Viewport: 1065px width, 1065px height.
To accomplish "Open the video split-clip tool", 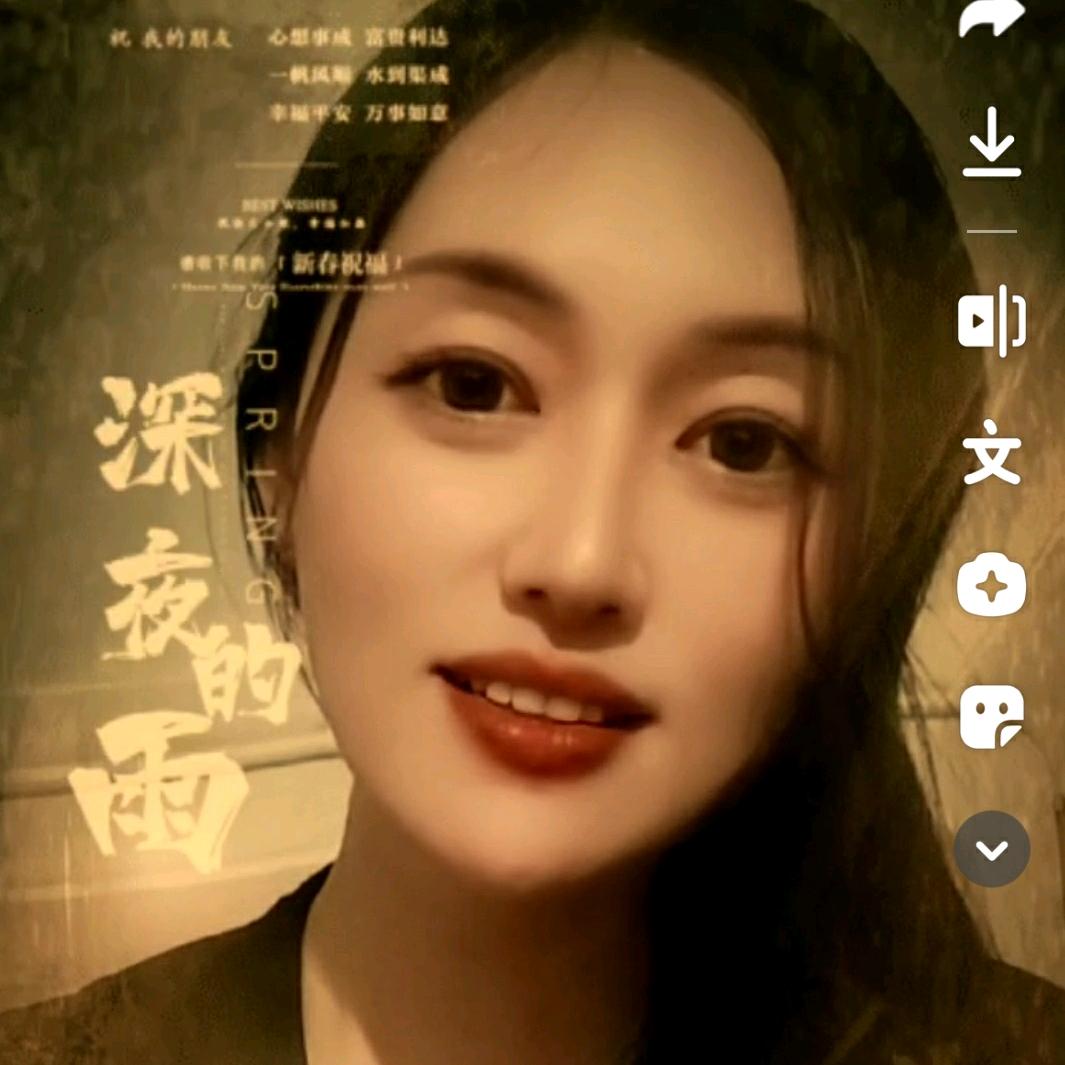I will pos(991,321).
